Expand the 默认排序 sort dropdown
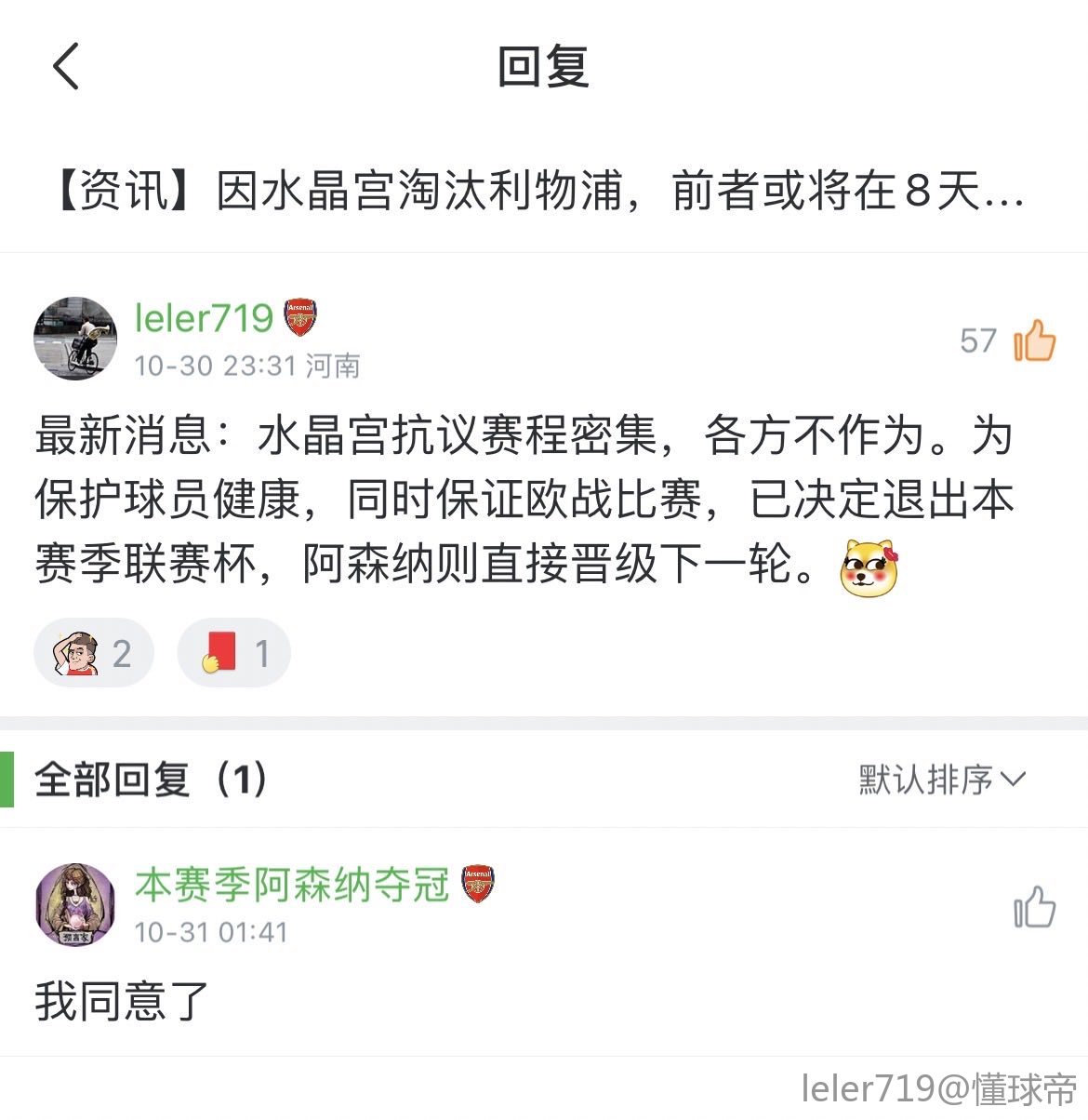The image size is (1088, 1120). coord(941,780)
